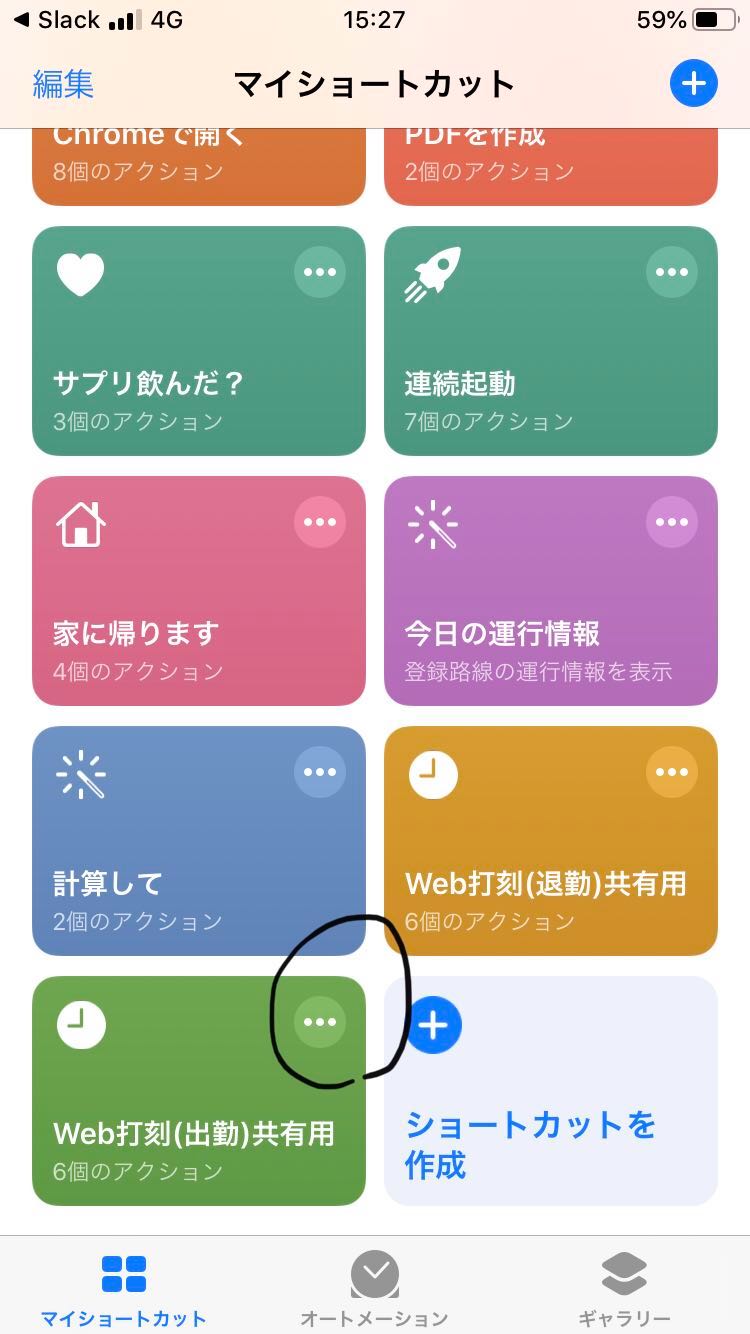
Task: Open detail menu on 連続起動 card
Action: [672, 271]
